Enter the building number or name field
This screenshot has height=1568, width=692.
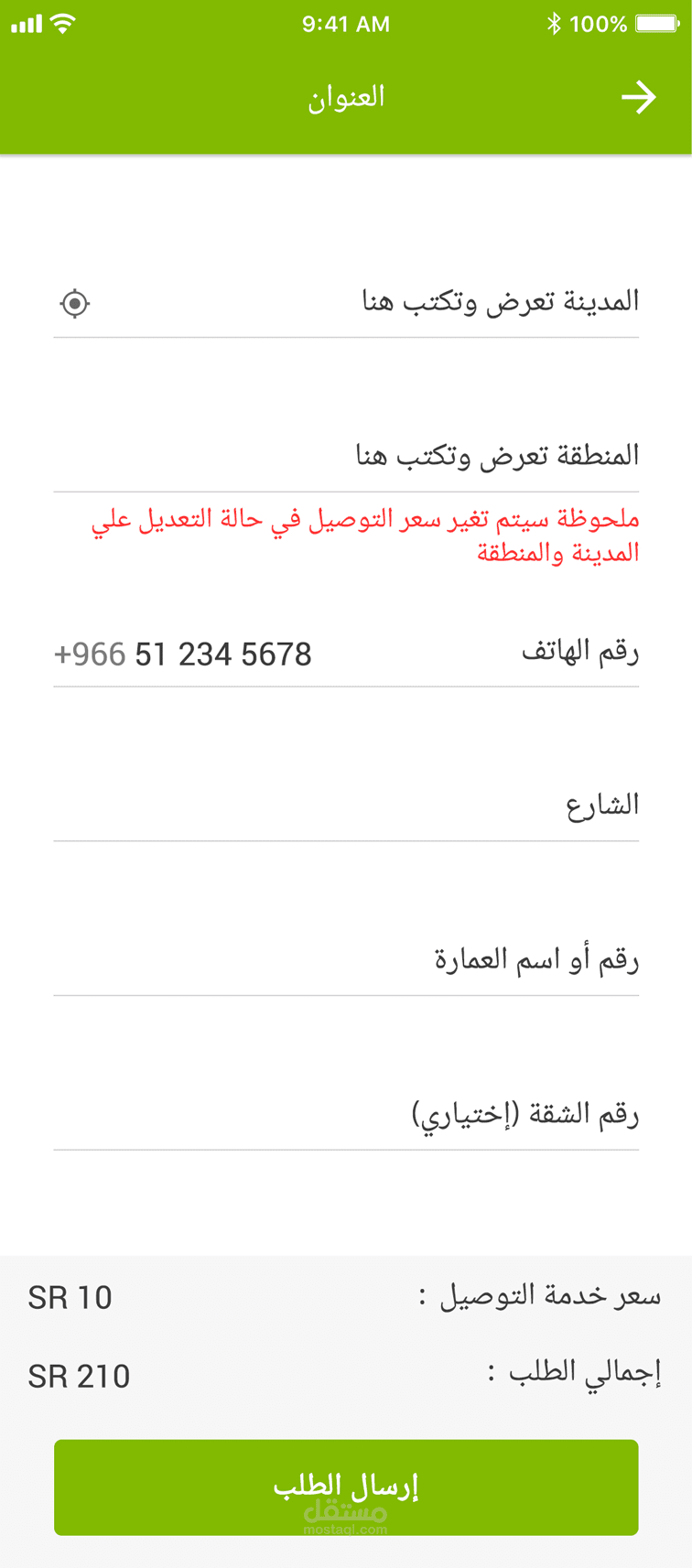(346, 961)
